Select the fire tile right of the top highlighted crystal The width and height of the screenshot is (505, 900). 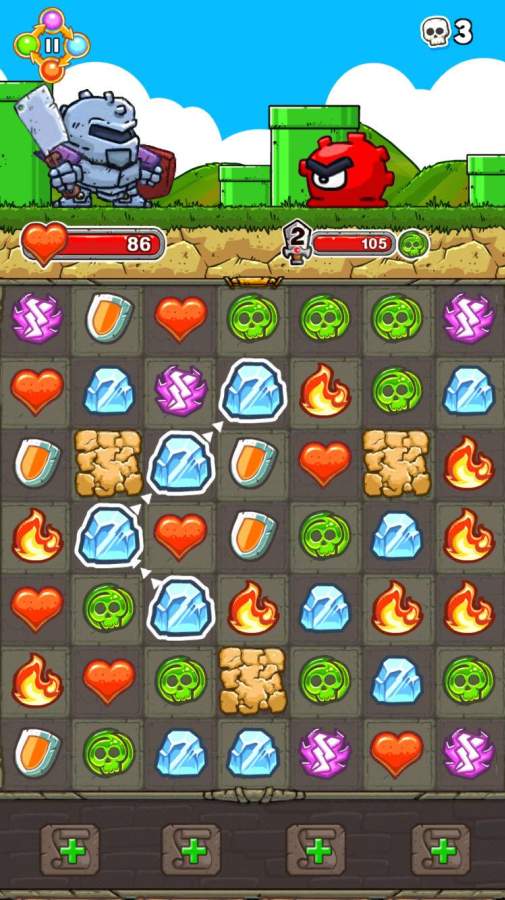[x=324, y=390]
